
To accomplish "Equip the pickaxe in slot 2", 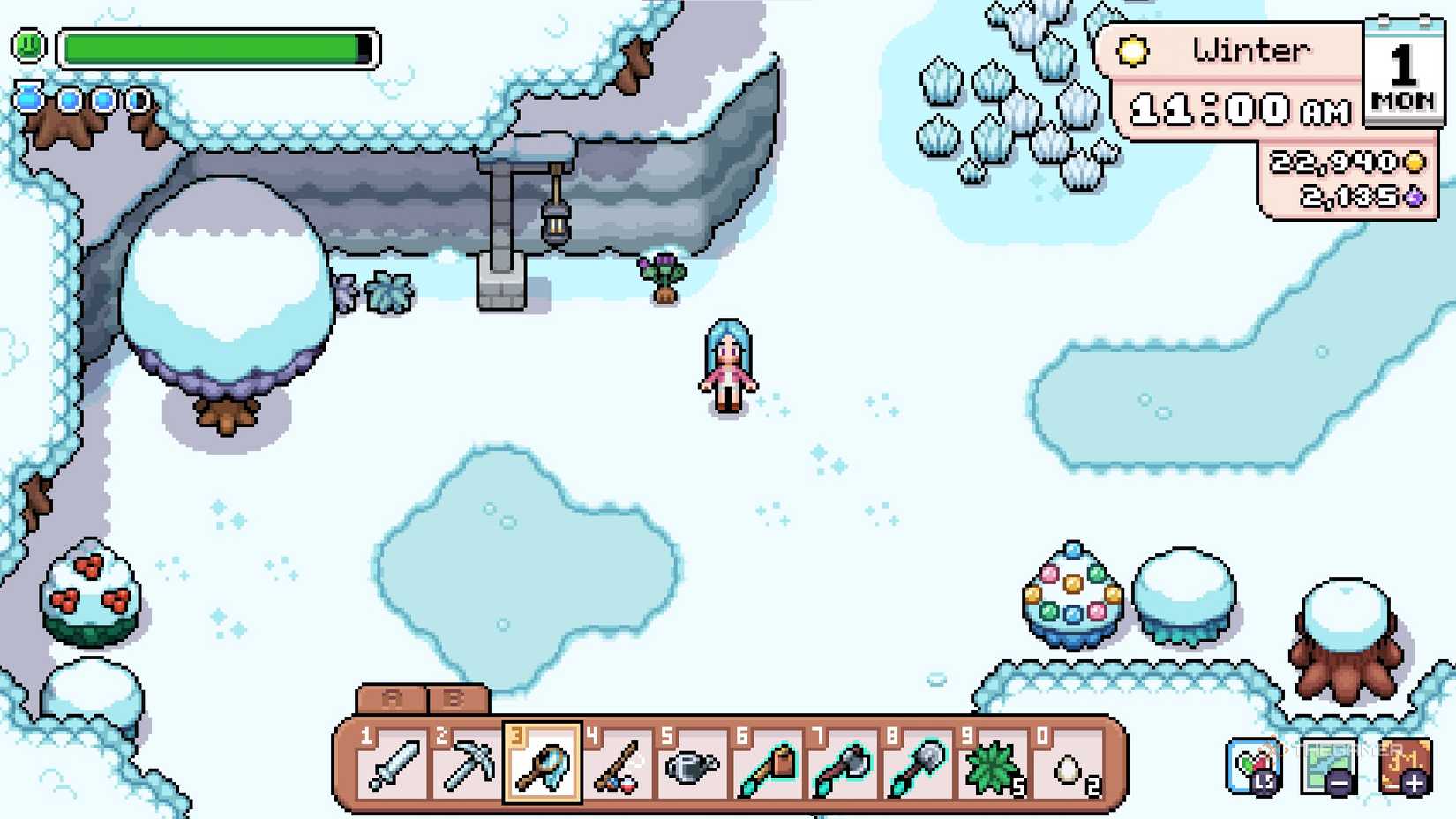I will [468, 764].
